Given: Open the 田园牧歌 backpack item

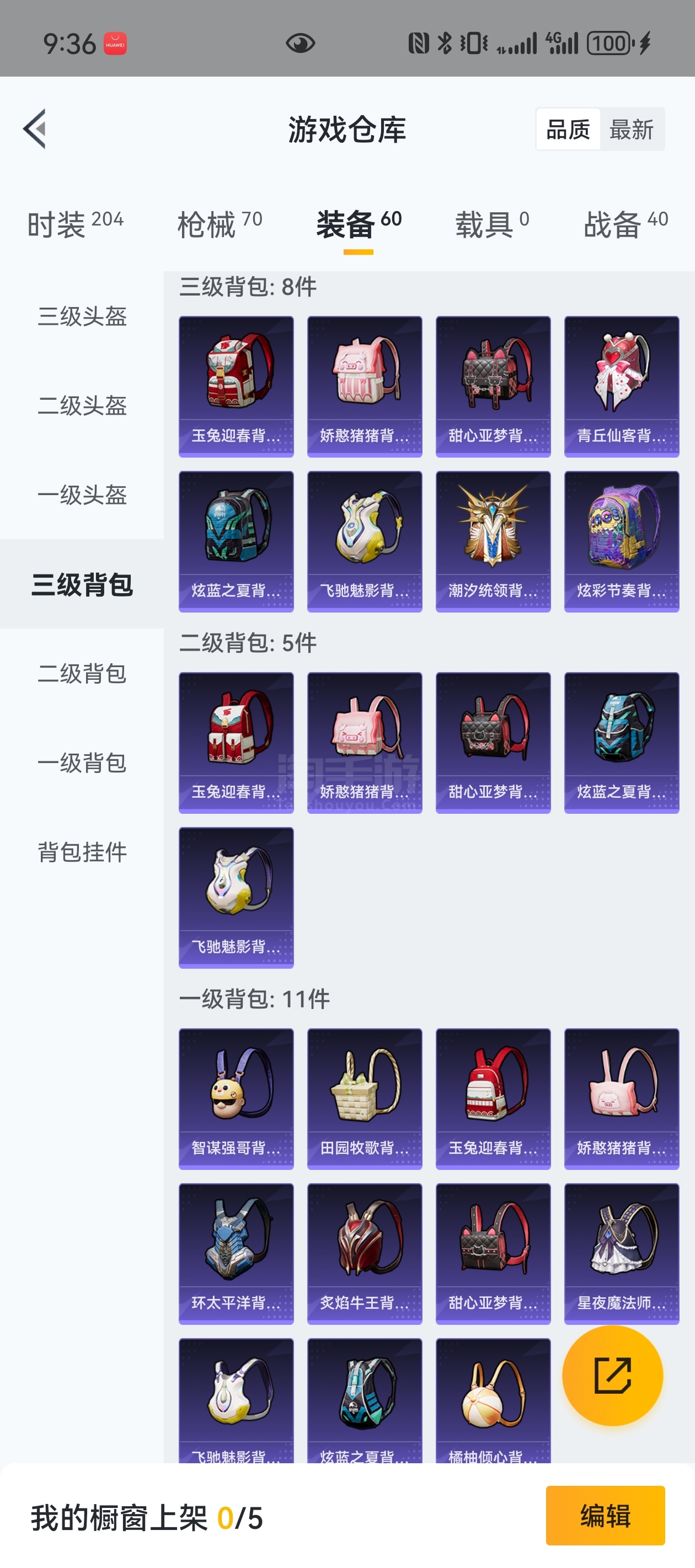Looking at the screenshot, I should 364,1099.
